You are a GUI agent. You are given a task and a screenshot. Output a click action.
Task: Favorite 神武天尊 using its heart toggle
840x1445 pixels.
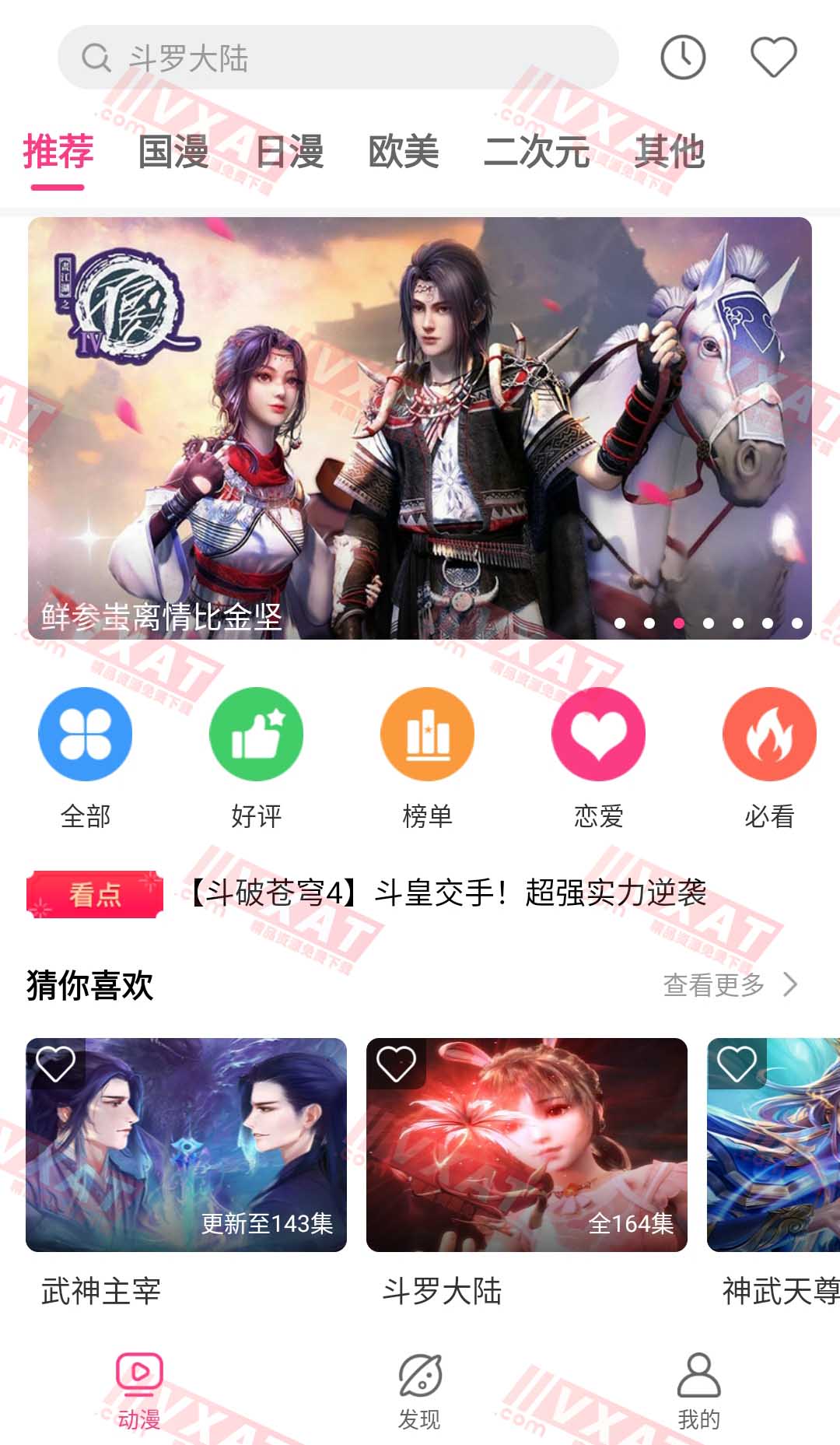(737, 1064)
